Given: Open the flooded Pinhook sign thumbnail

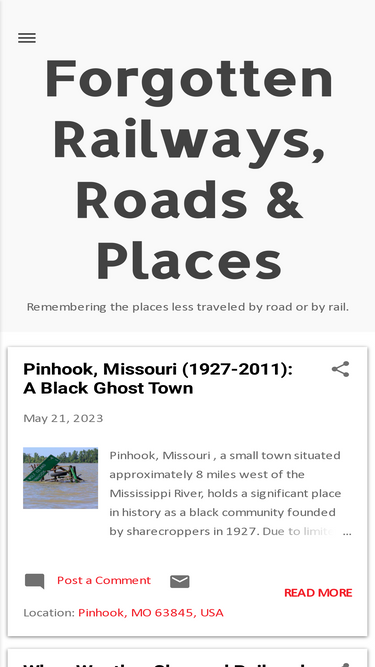Looking at the screenshot, I should tap(60, 478).
